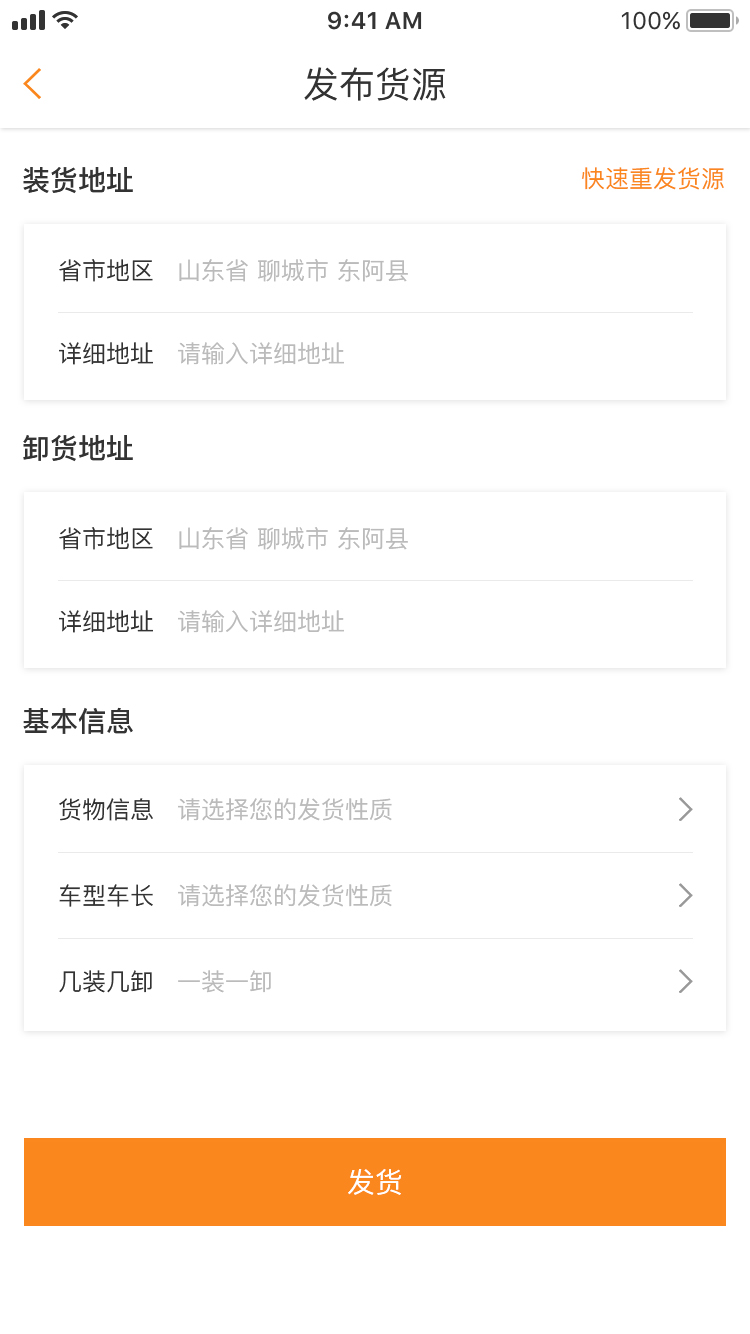Tap the 快速重发货源 link
The width and height of the screenshot is (750, 1334).
point(653,179)
